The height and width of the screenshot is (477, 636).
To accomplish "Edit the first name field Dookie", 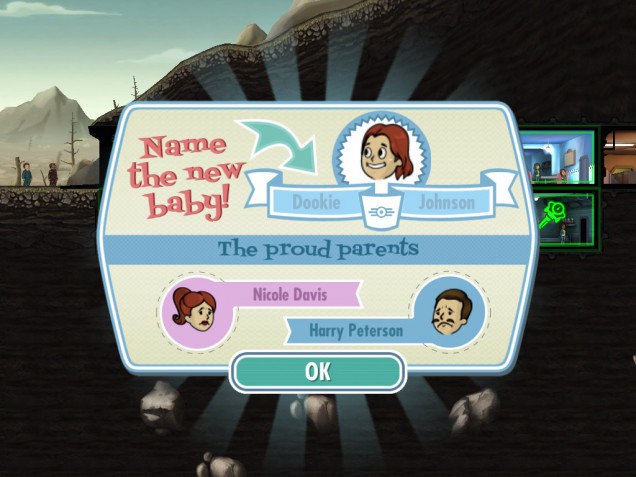I will [x=317, y=203].
